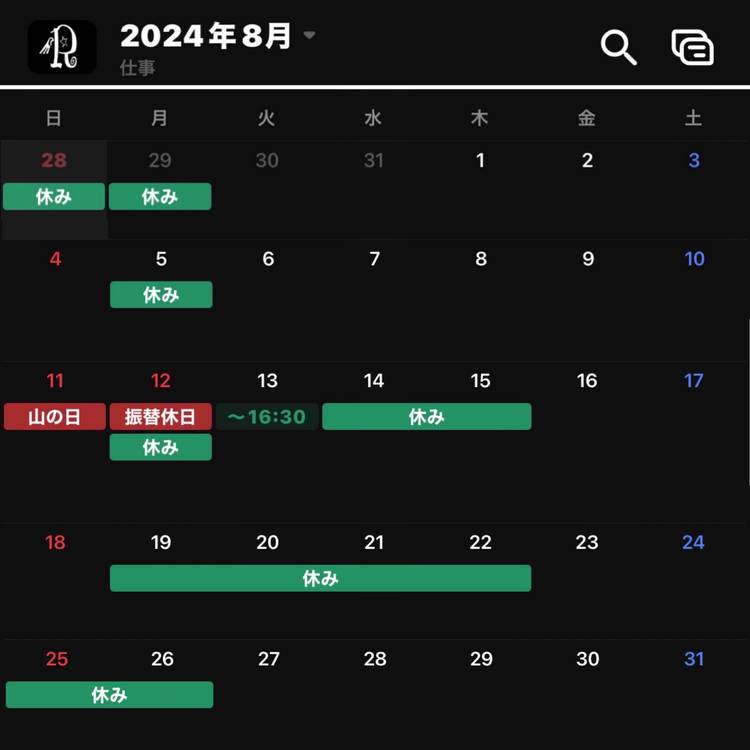Open the 山の日 holiday event
This screenshot has width=750, height=750.
[55, 417]
